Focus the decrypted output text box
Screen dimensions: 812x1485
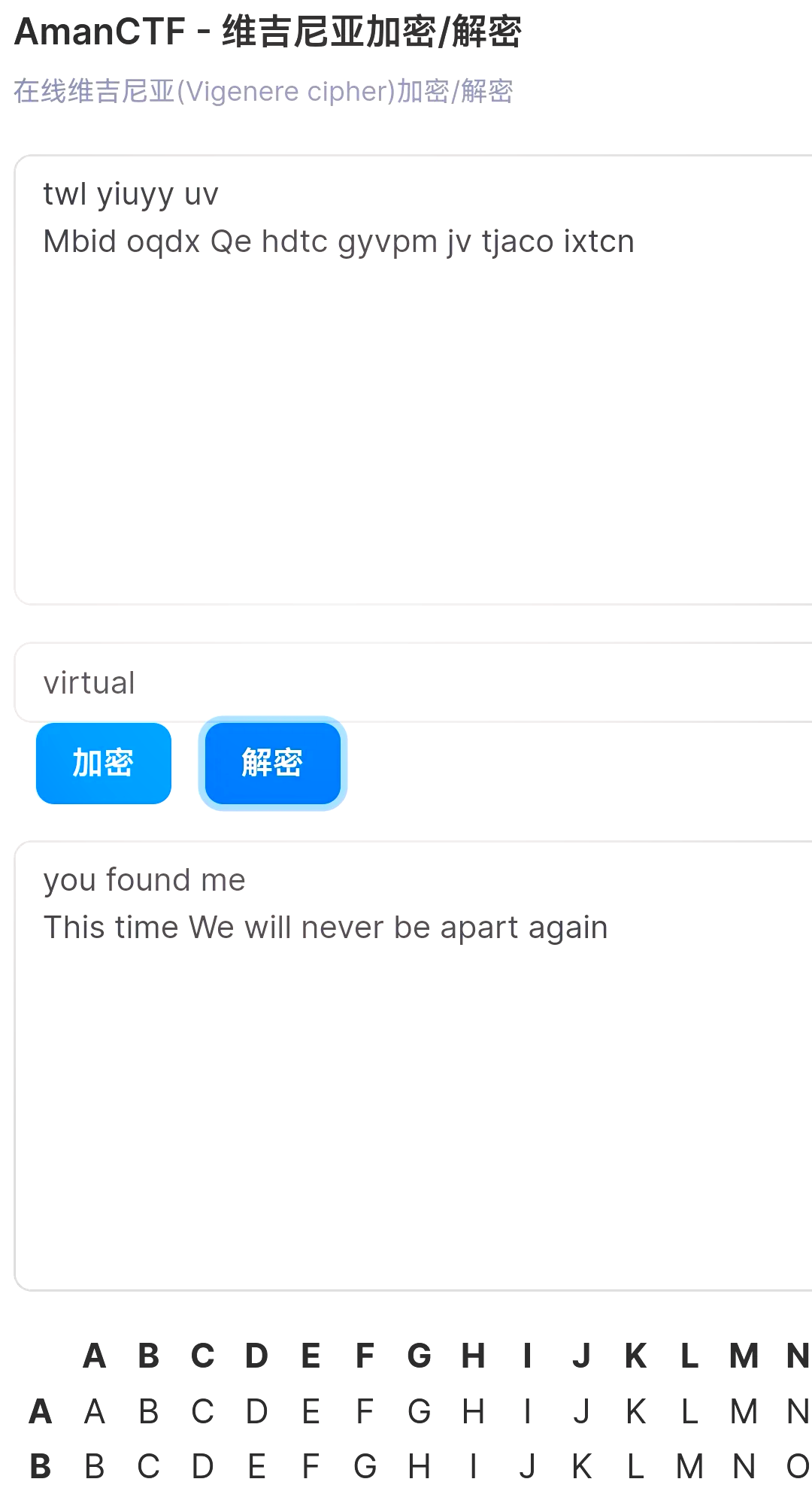click(x=414, y=1066)
